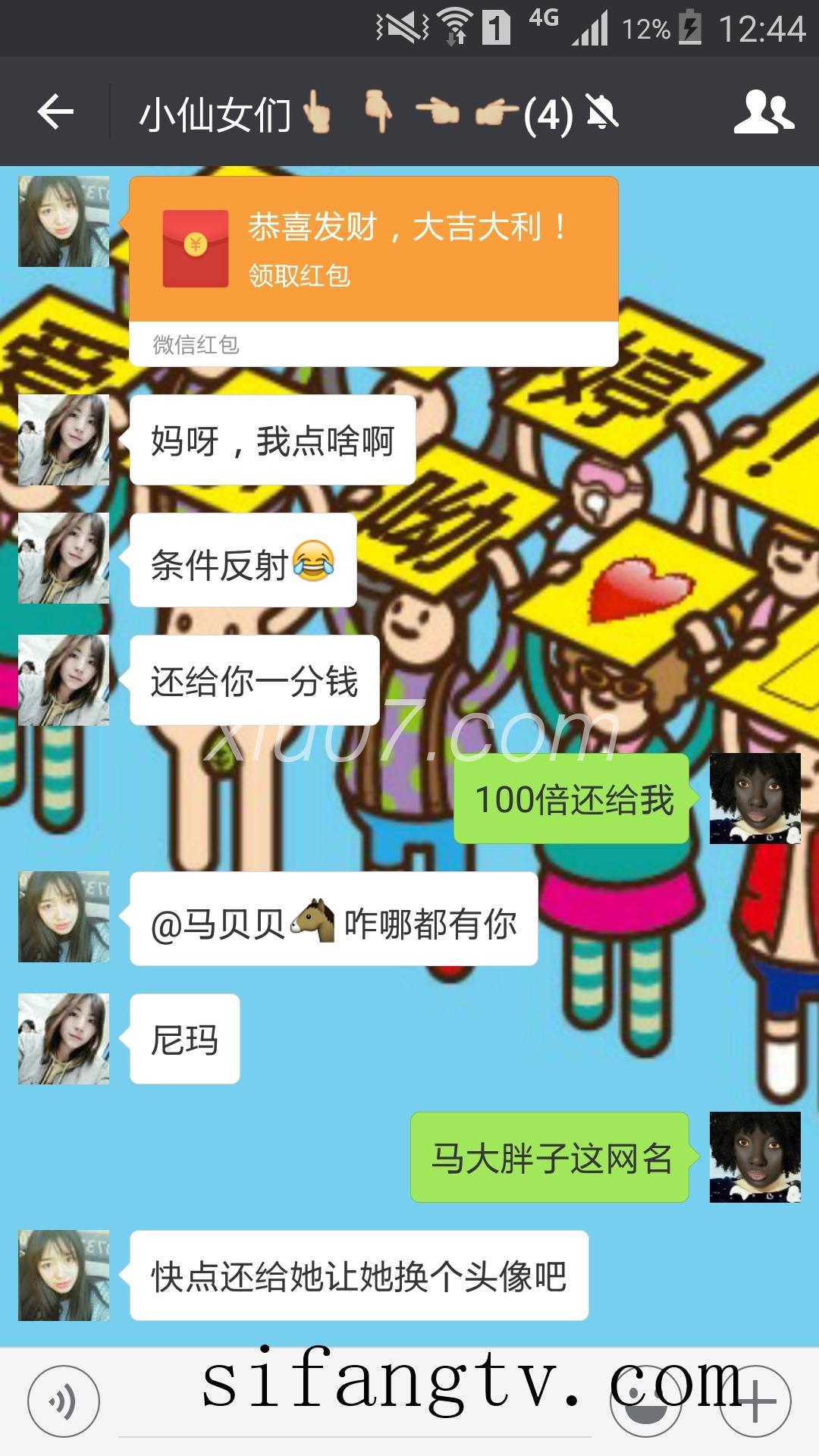Open group members info icon

pos(764,112)
